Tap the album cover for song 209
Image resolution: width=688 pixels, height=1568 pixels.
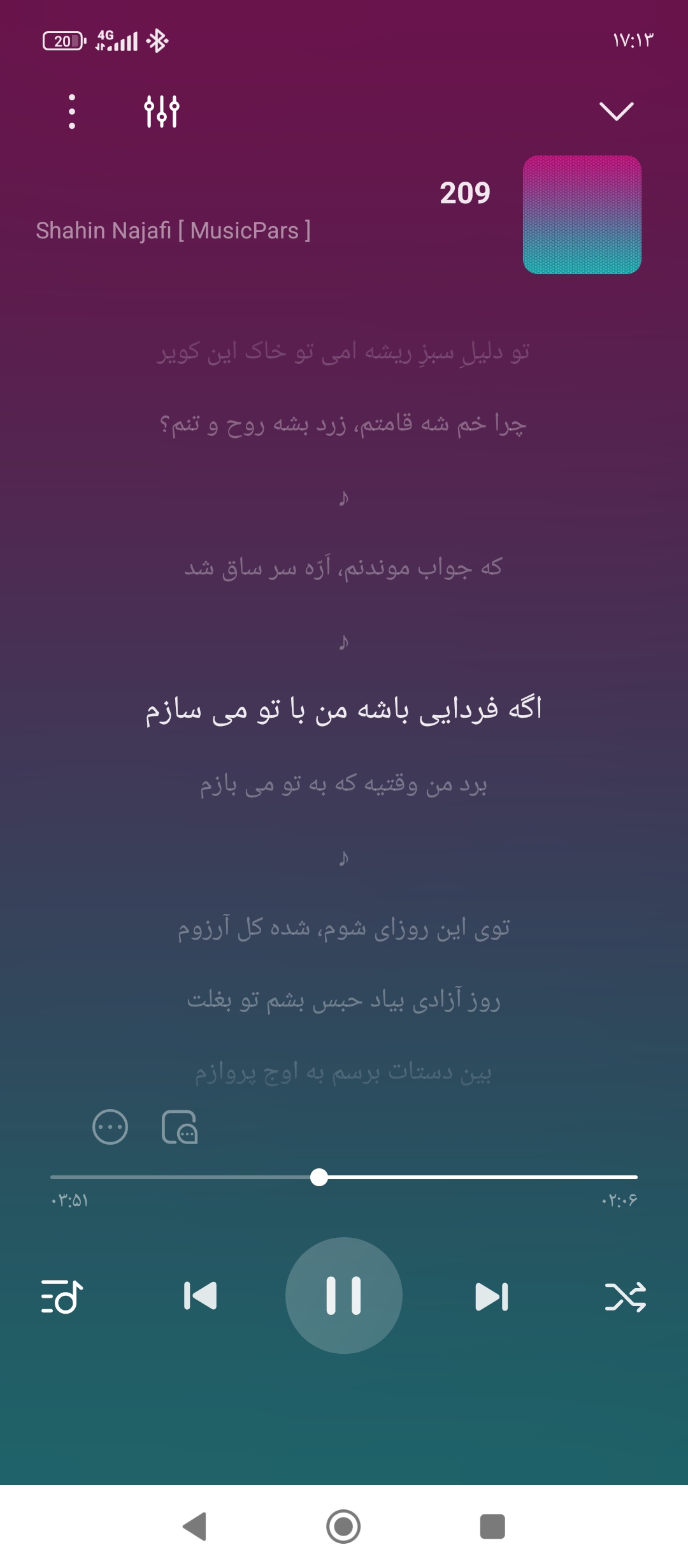coord(582,215)
